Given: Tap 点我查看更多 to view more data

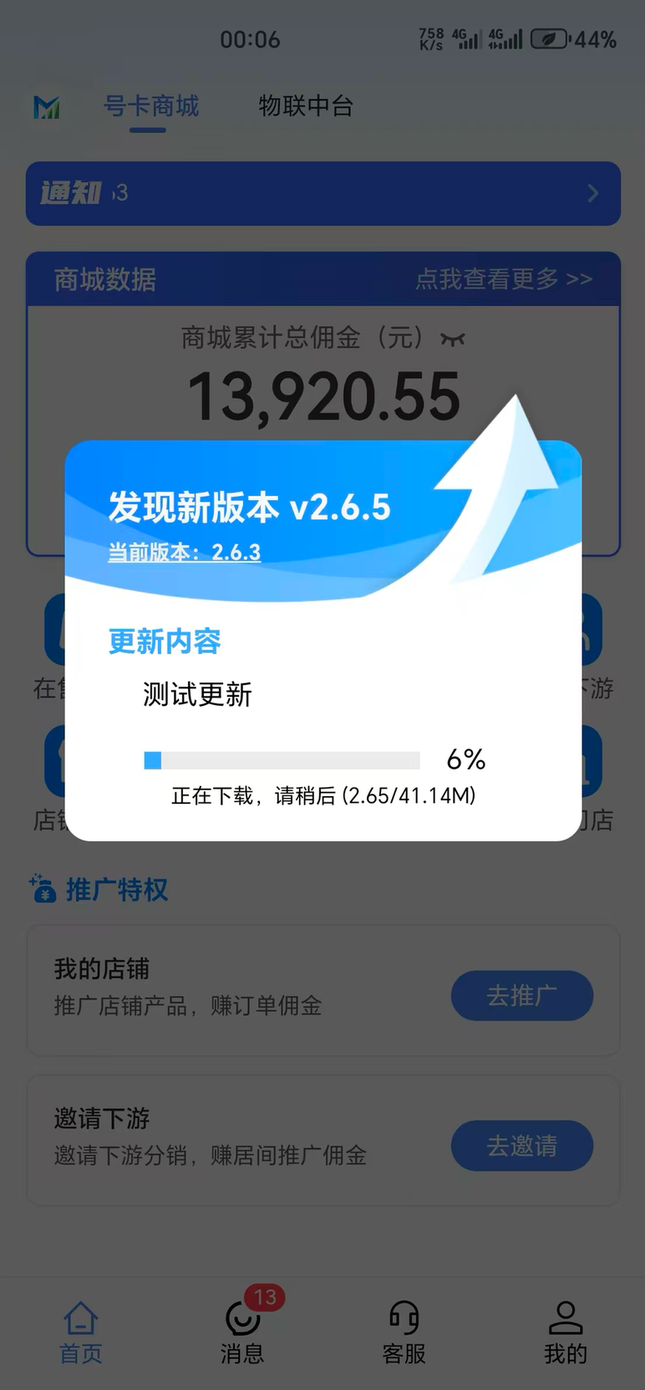Looking at the screenshot, I should pos(503,279).
